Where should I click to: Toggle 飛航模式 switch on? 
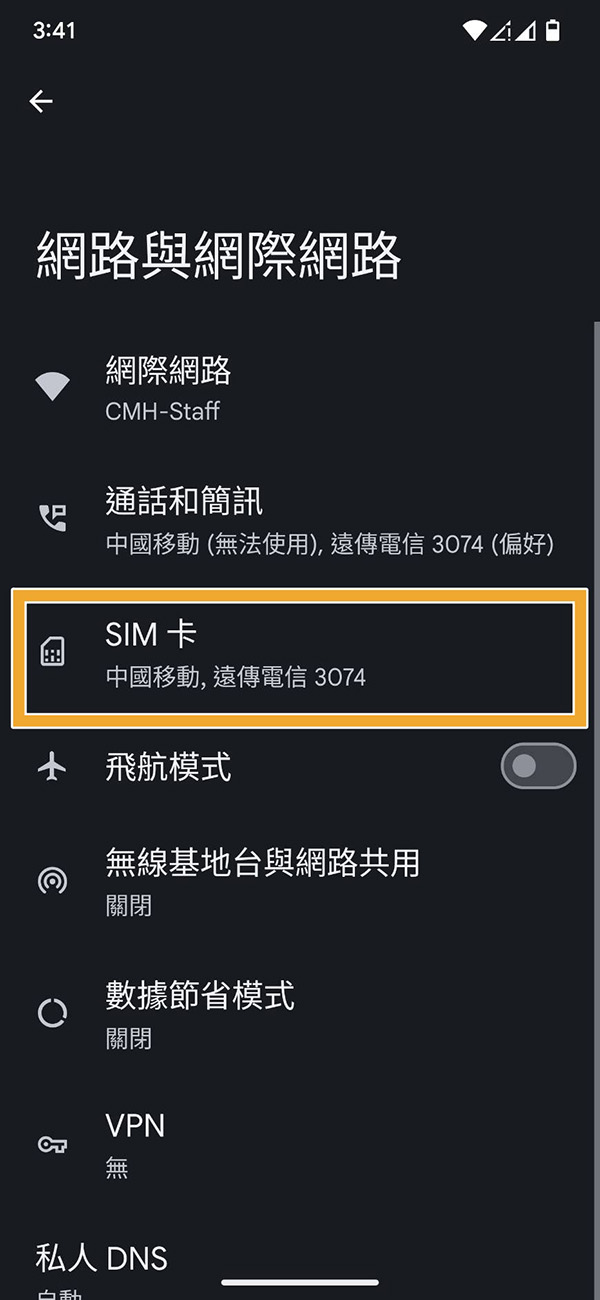[538, 767]
